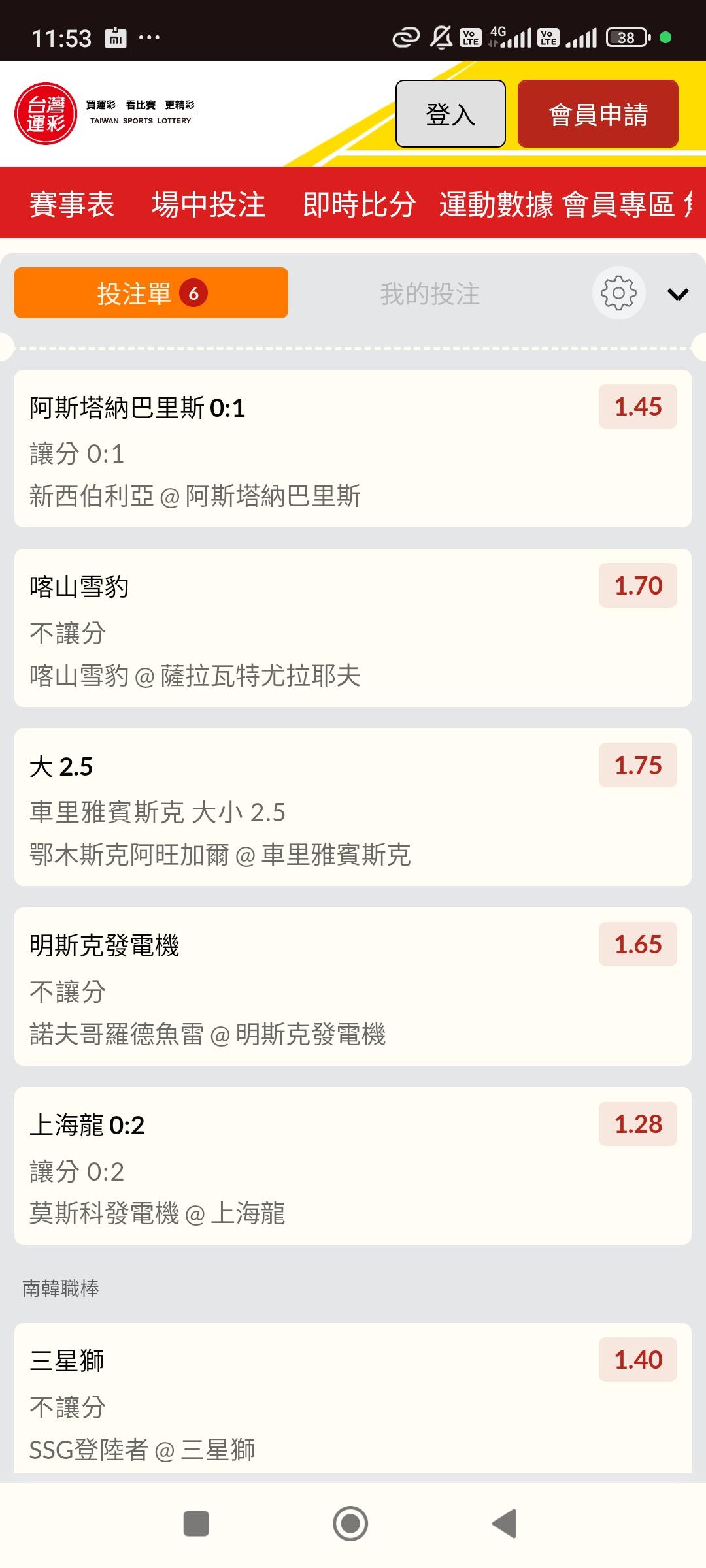Go to 賽事表 schedule page
This screenshot has width=706, height=1568.
[72, 204]
